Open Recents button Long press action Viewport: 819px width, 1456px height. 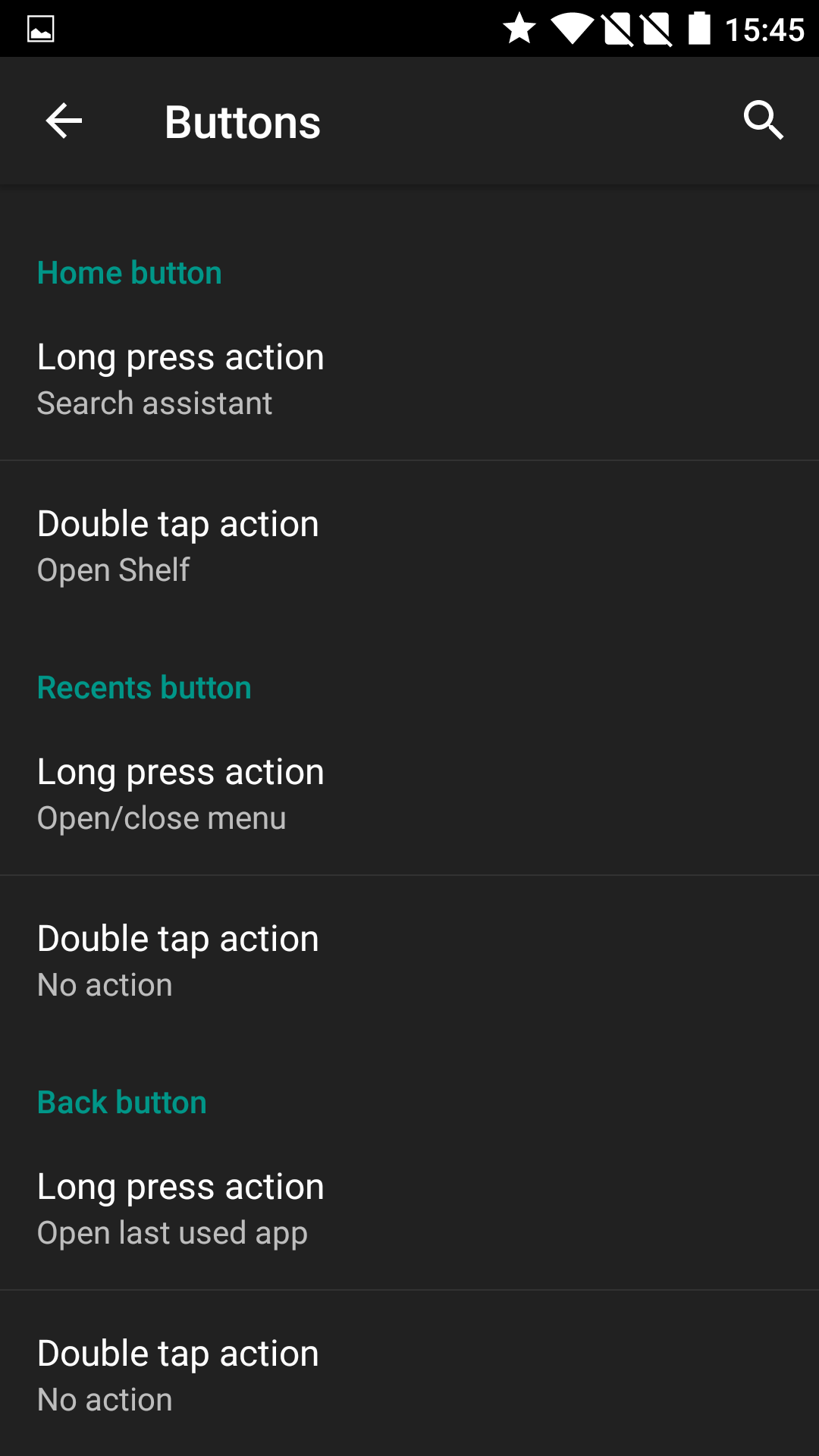tap(409, 793)
